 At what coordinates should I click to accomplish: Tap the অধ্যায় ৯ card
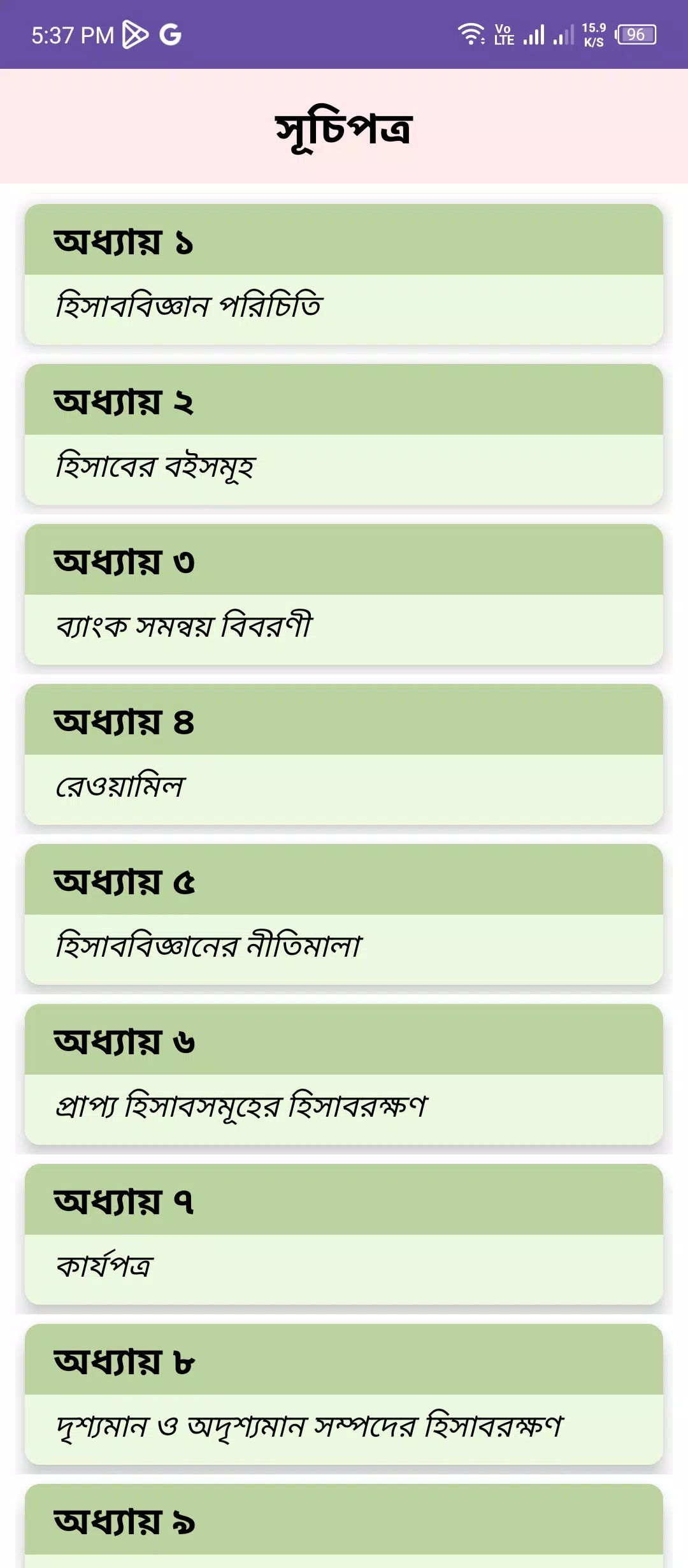tap(344, 1526)
